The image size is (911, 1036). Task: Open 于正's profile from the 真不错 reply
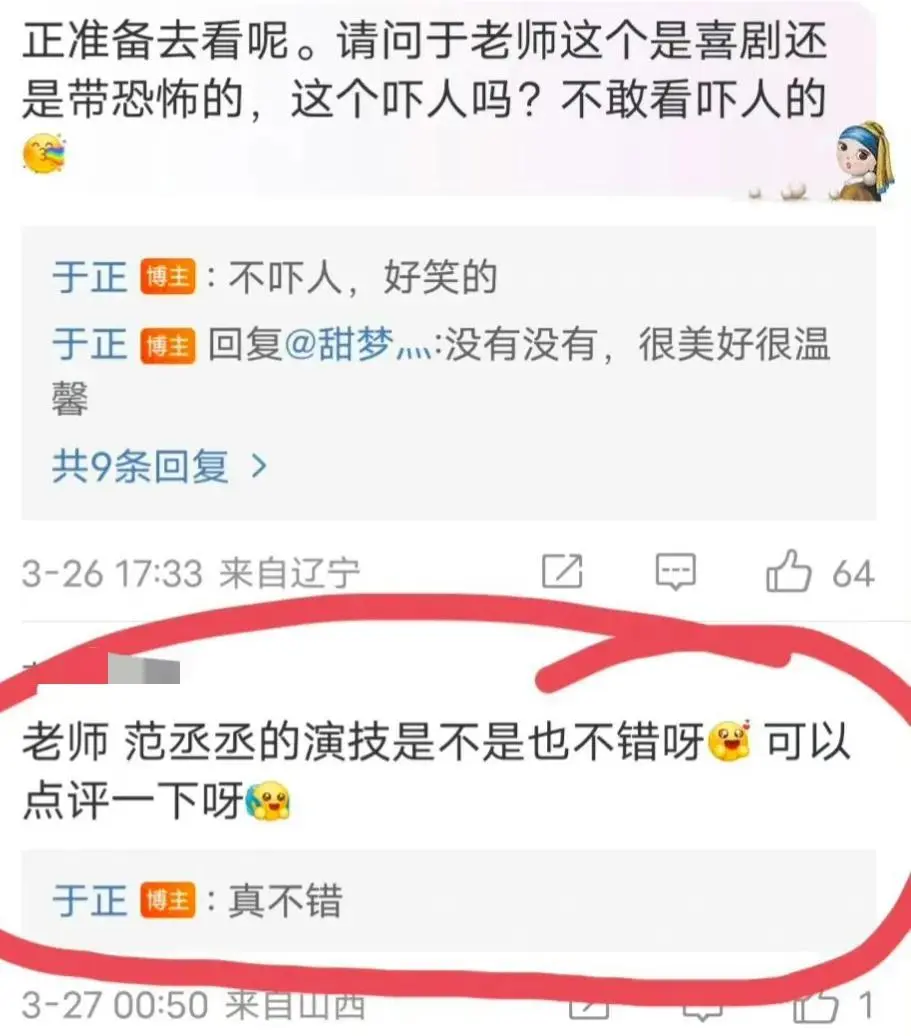click(90, 901)
